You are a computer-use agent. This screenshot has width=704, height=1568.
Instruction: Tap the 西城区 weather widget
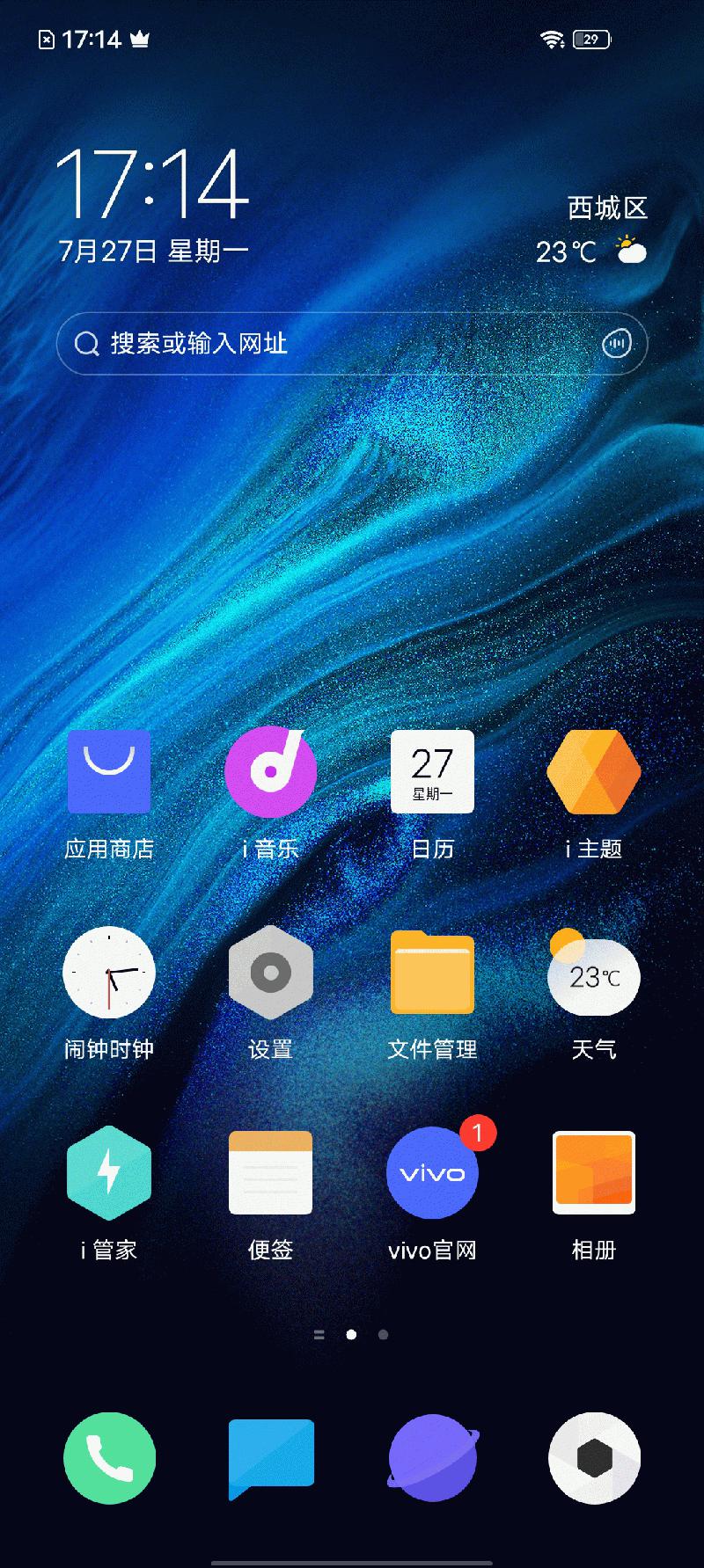point(594,231)
